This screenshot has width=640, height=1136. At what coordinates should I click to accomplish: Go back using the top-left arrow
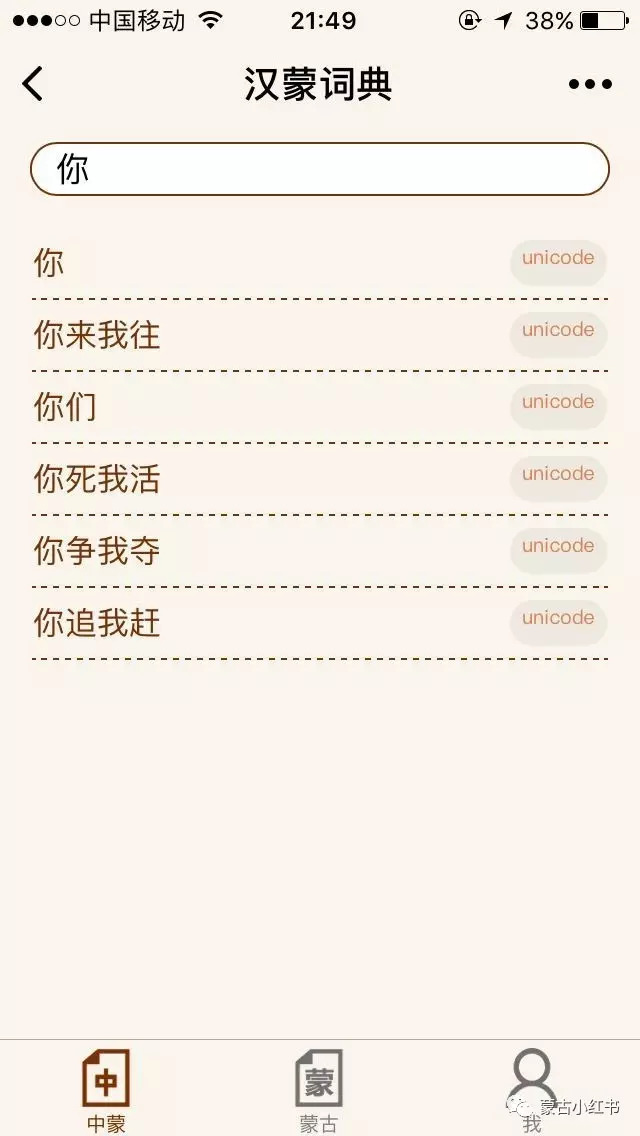click(34, 84)
